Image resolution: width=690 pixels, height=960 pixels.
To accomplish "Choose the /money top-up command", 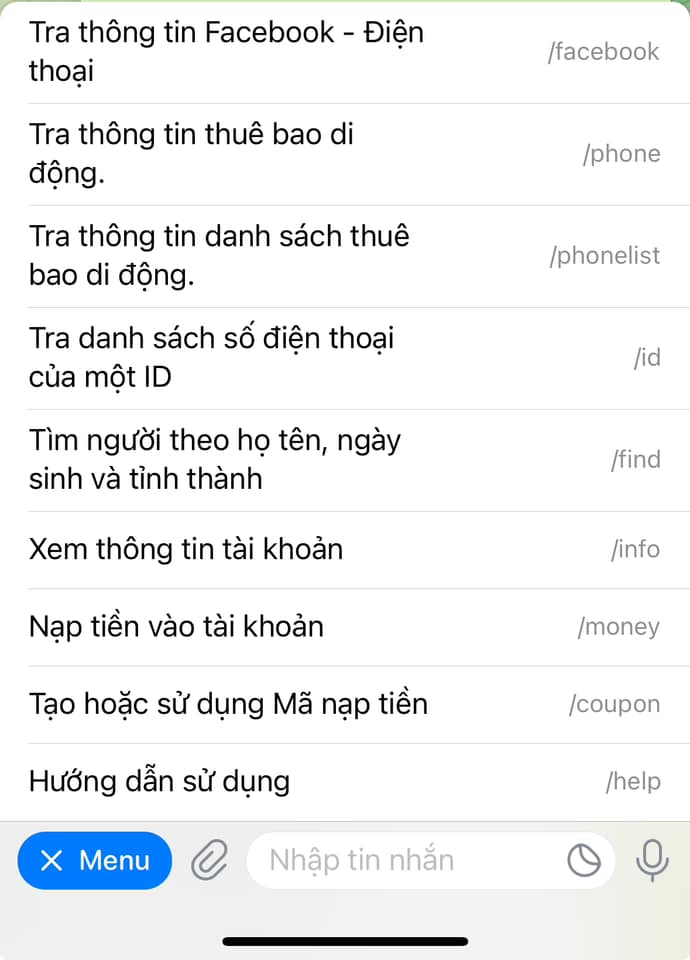I will coord(344,627).
